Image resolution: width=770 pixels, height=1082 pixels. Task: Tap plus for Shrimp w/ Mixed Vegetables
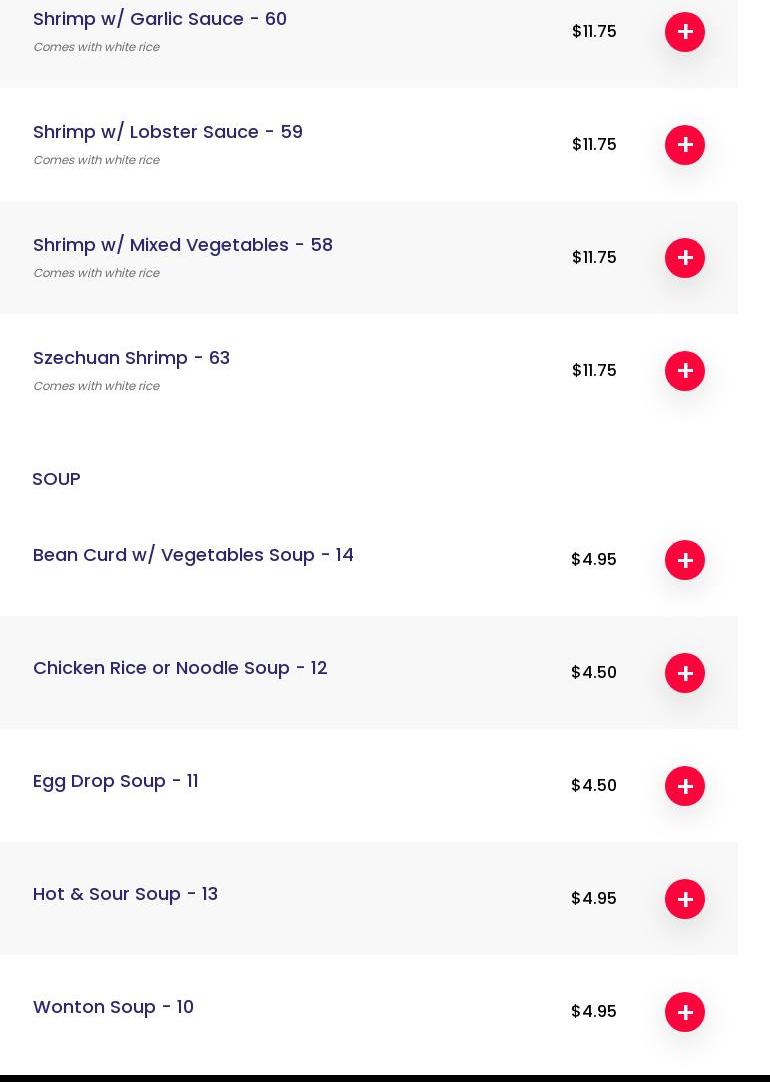685,258
